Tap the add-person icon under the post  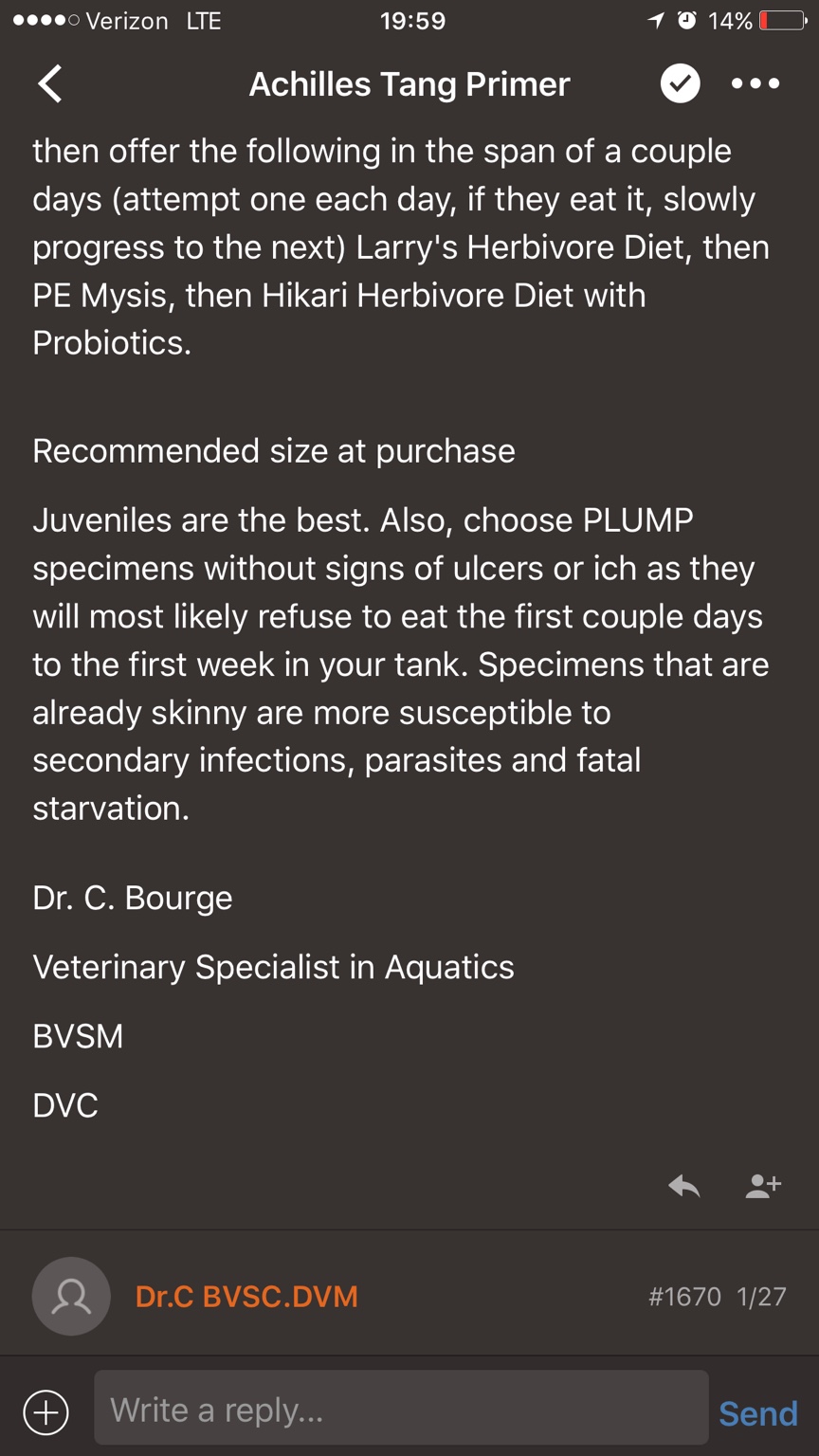point(762,1185)
